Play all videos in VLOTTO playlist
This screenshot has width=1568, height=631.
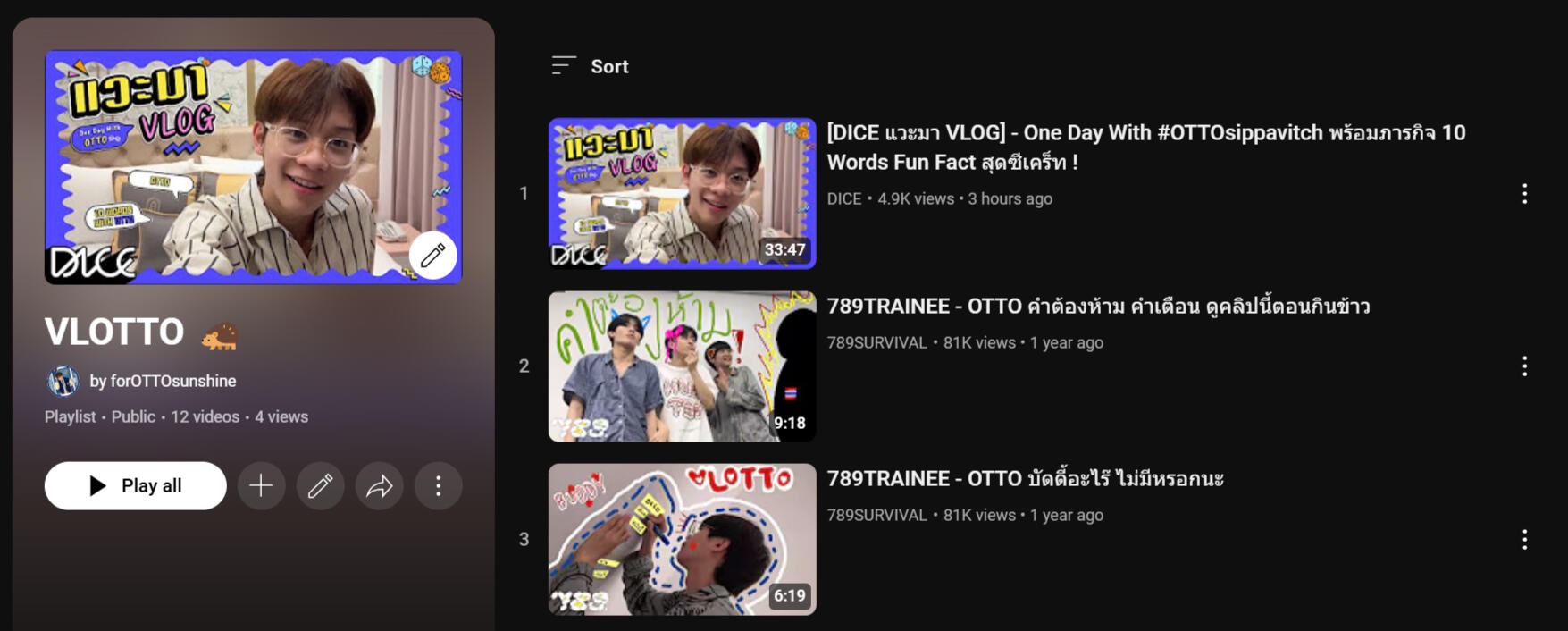(x=136, y=485)
